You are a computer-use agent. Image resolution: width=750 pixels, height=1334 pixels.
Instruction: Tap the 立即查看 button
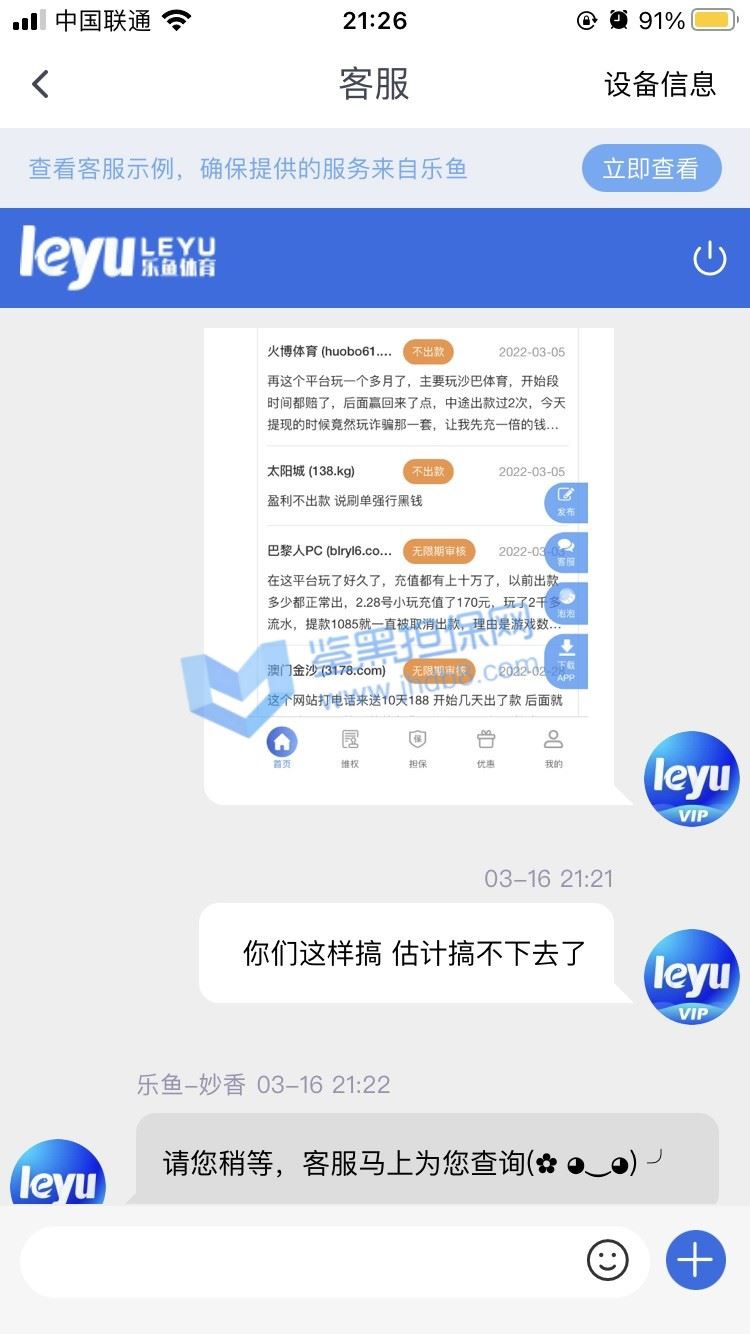(651, 168)
